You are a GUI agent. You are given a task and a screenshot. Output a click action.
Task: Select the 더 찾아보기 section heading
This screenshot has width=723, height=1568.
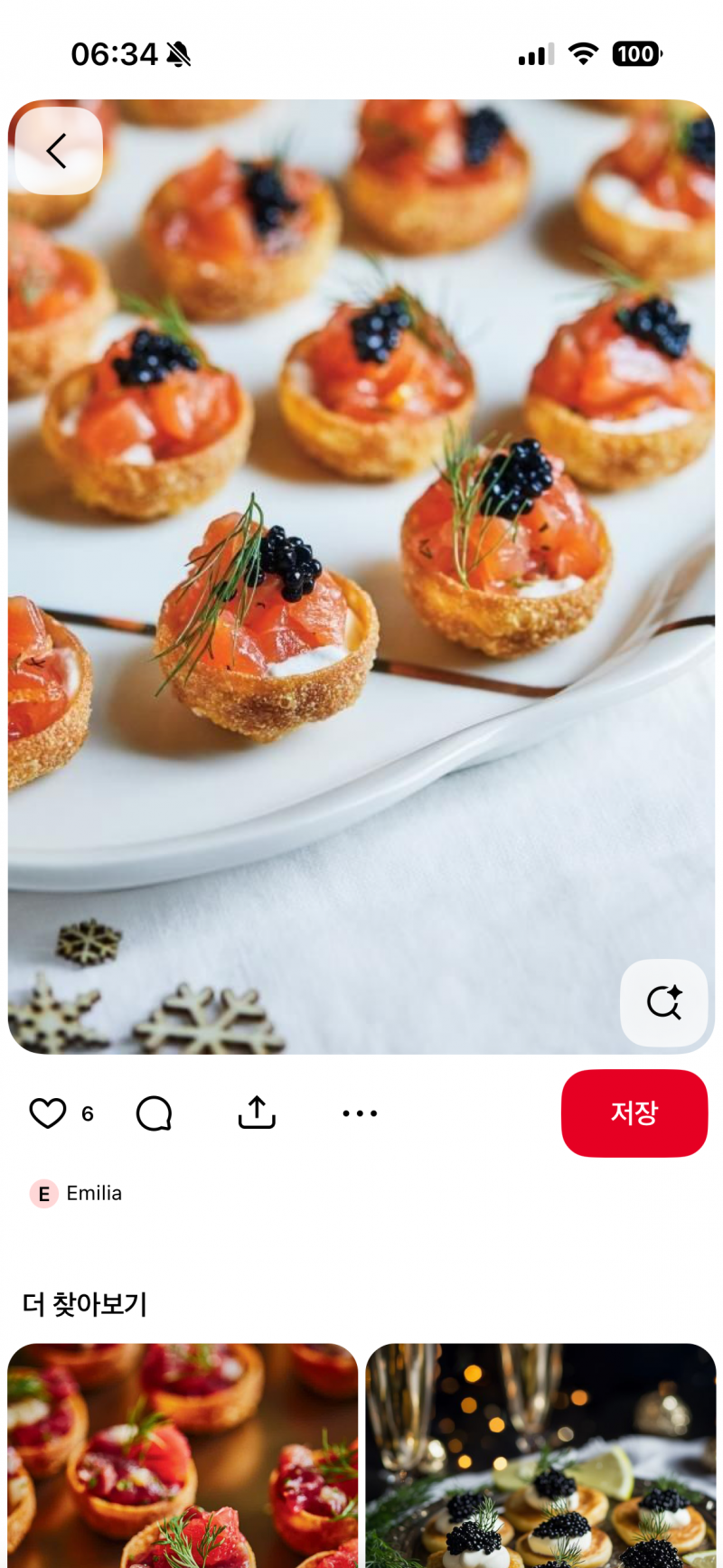click(x=86, y=1304)
